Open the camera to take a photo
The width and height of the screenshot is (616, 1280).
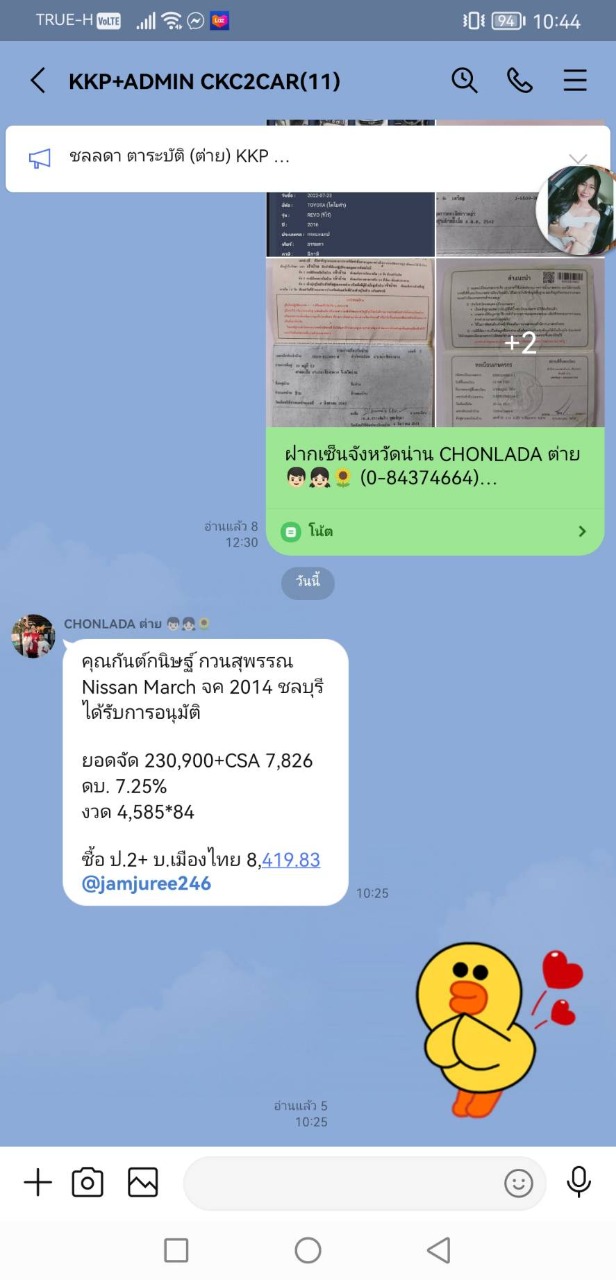(88, 1183)
